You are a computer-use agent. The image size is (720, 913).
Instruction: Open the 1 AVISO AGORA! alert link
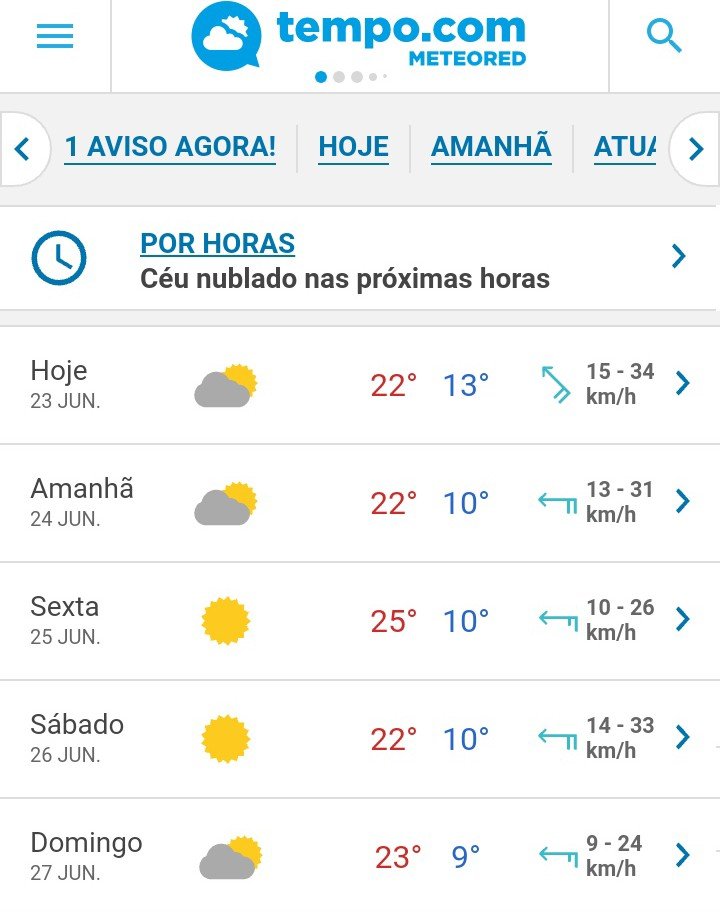170,148
